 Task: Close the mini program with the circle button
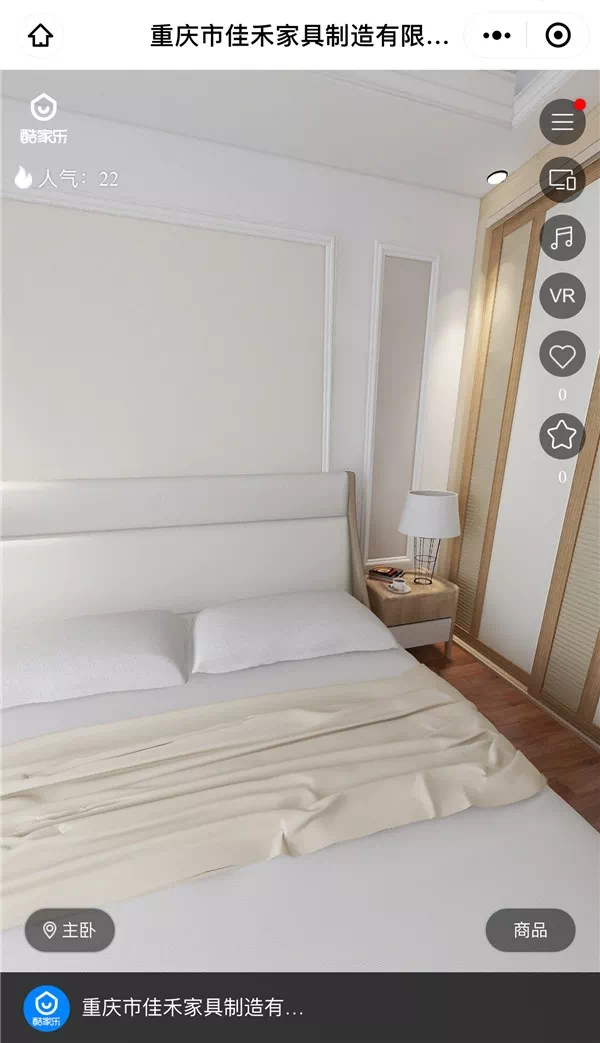coord(558,36)
